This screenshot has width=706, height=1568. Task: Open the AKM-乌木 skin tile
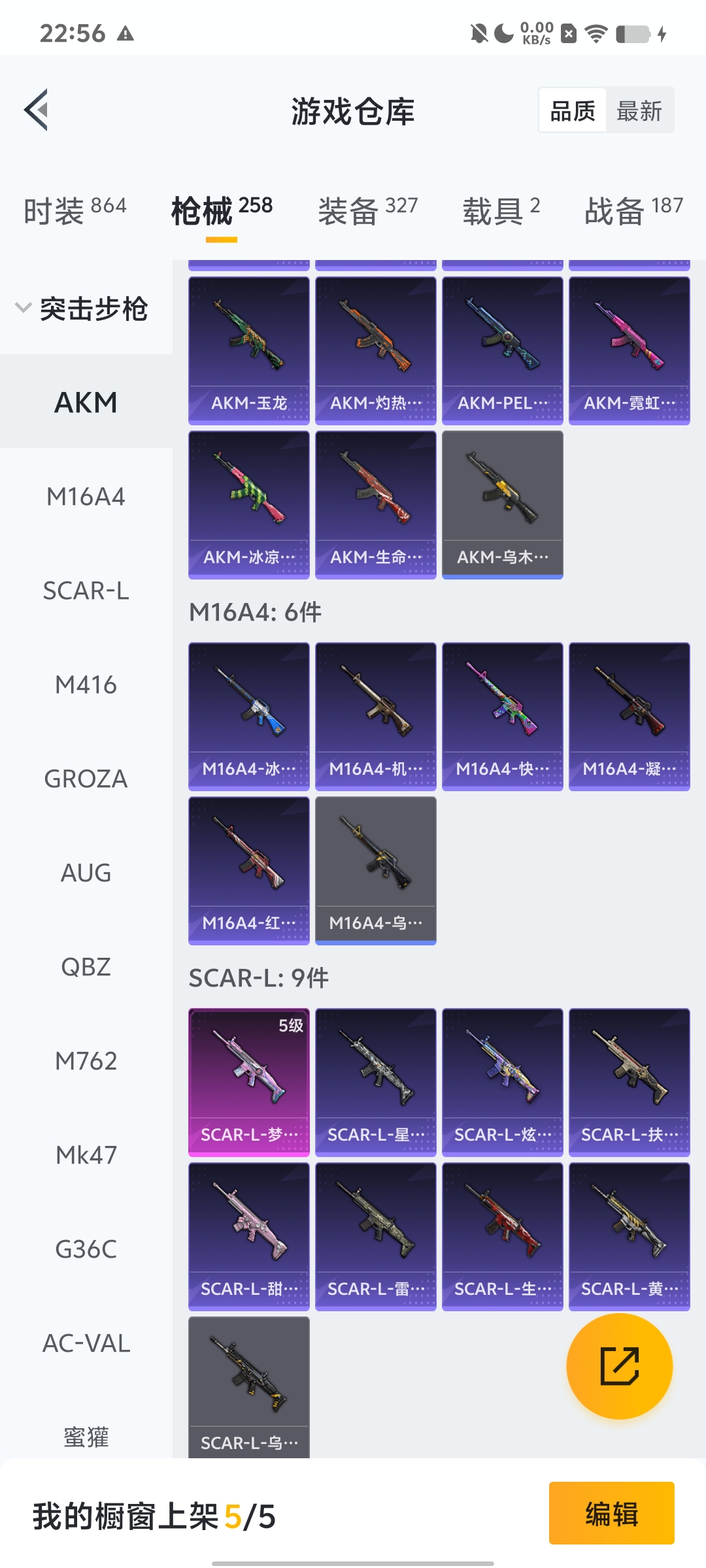pyautogui.click(x=502, y=504)
